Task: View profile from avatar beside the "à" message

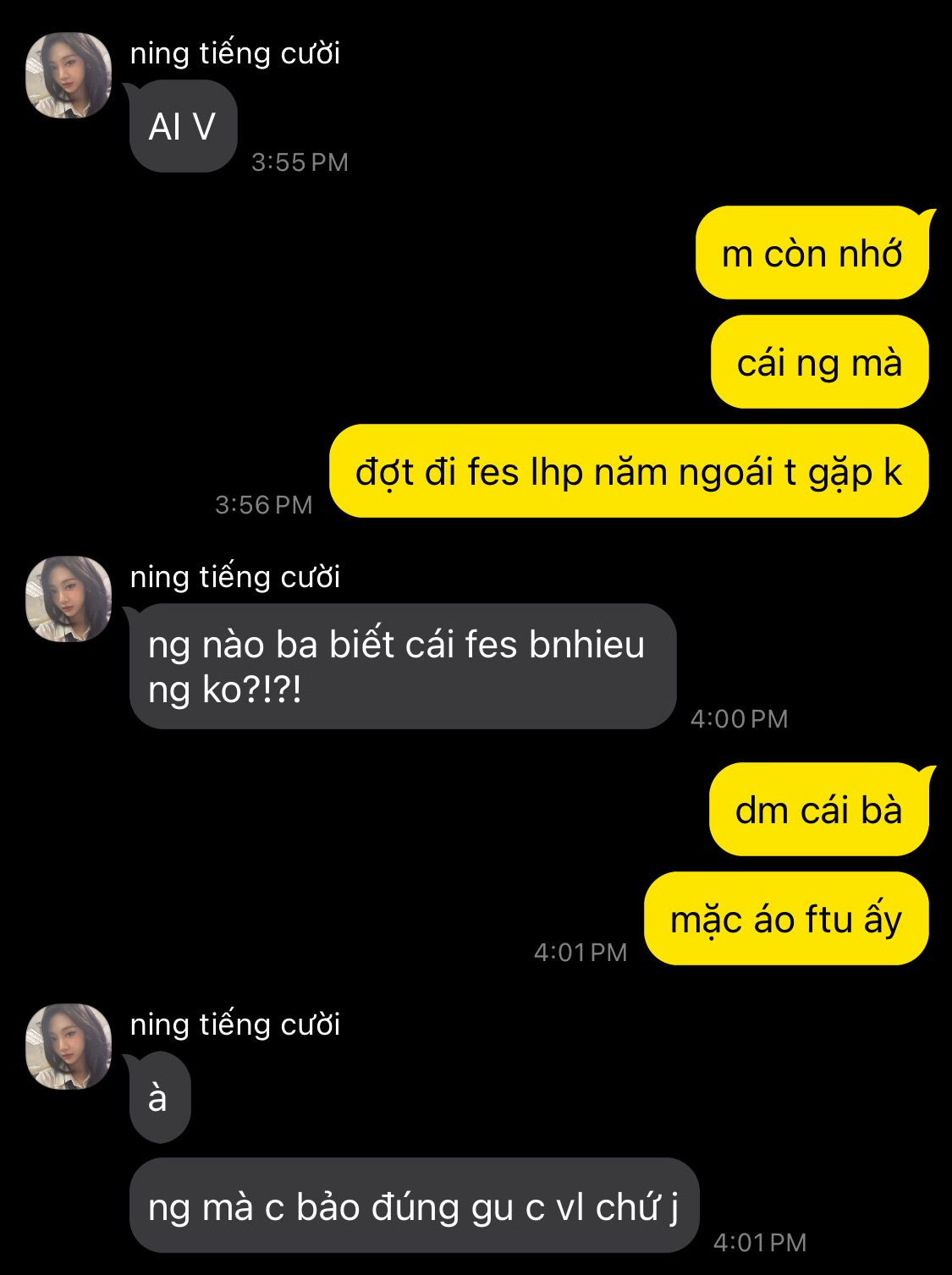Action: point(69,1047)
